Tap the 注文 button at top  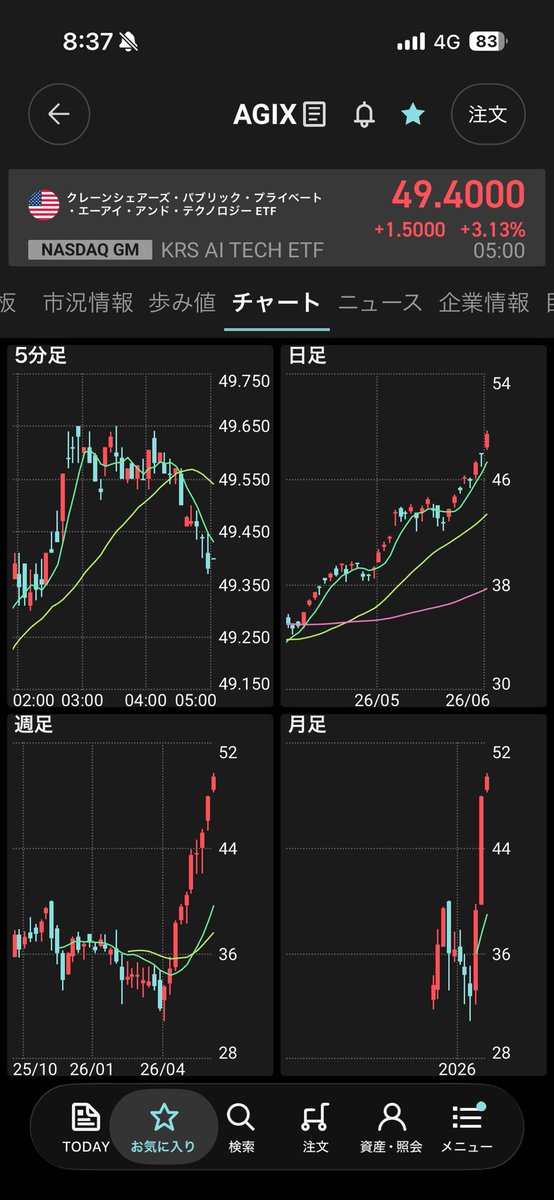pos(488,114)
